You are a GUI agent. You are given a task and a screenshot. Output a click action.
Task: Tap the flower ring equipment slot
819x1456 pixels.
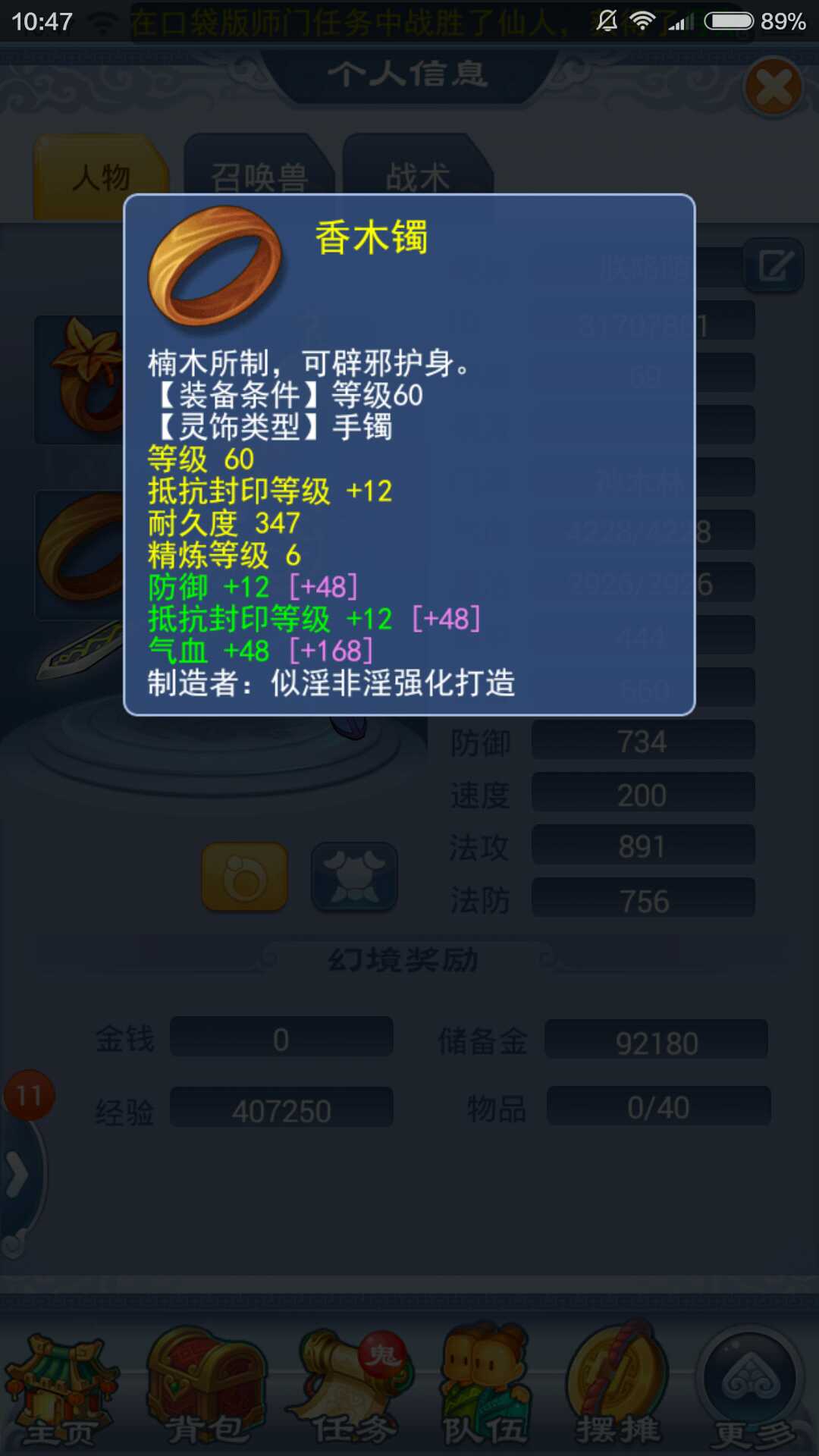[x=80, y=379]
